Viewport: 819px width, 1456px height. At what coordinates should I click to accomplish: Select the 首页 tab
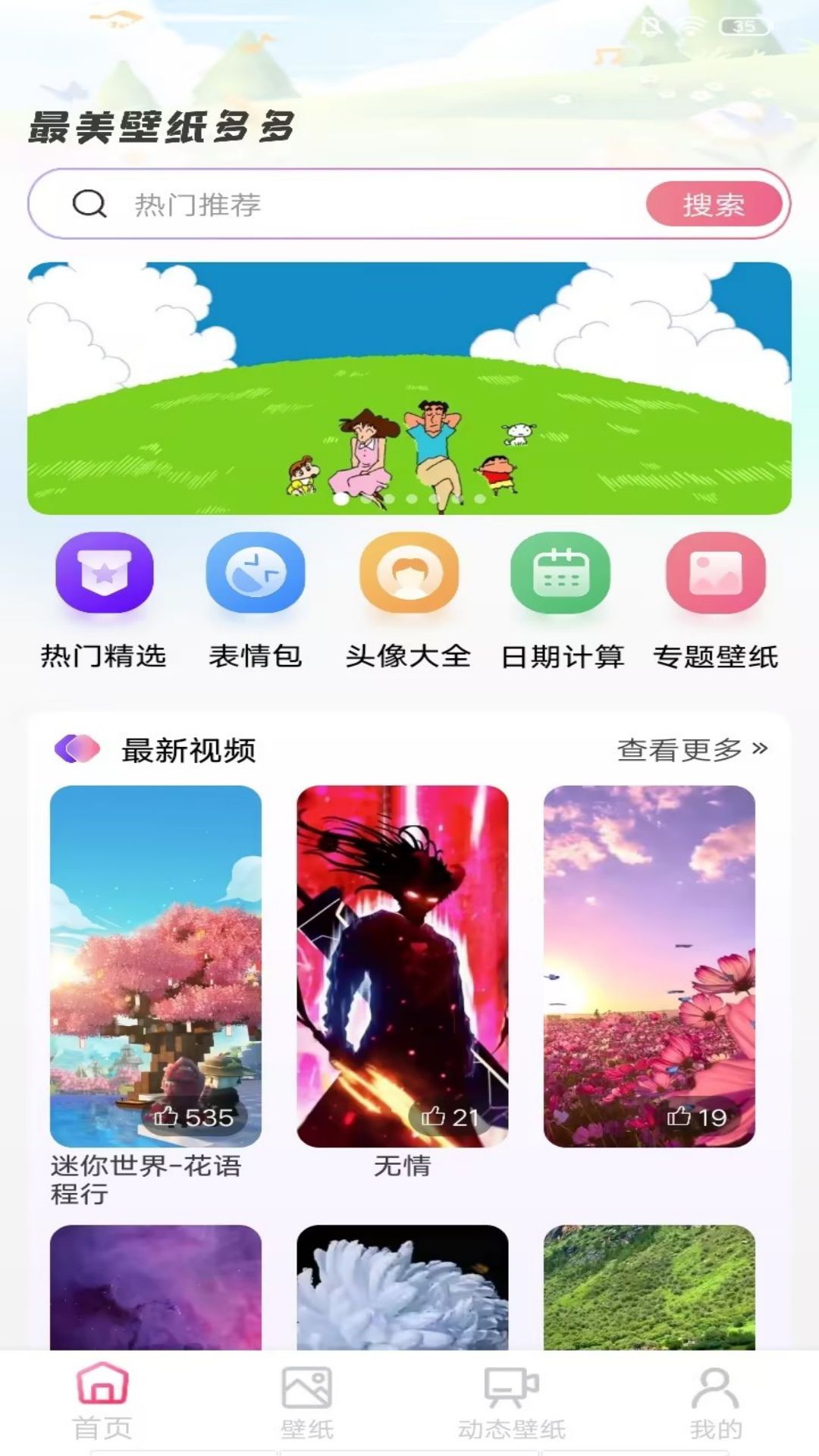click(x=102, y=1403)
